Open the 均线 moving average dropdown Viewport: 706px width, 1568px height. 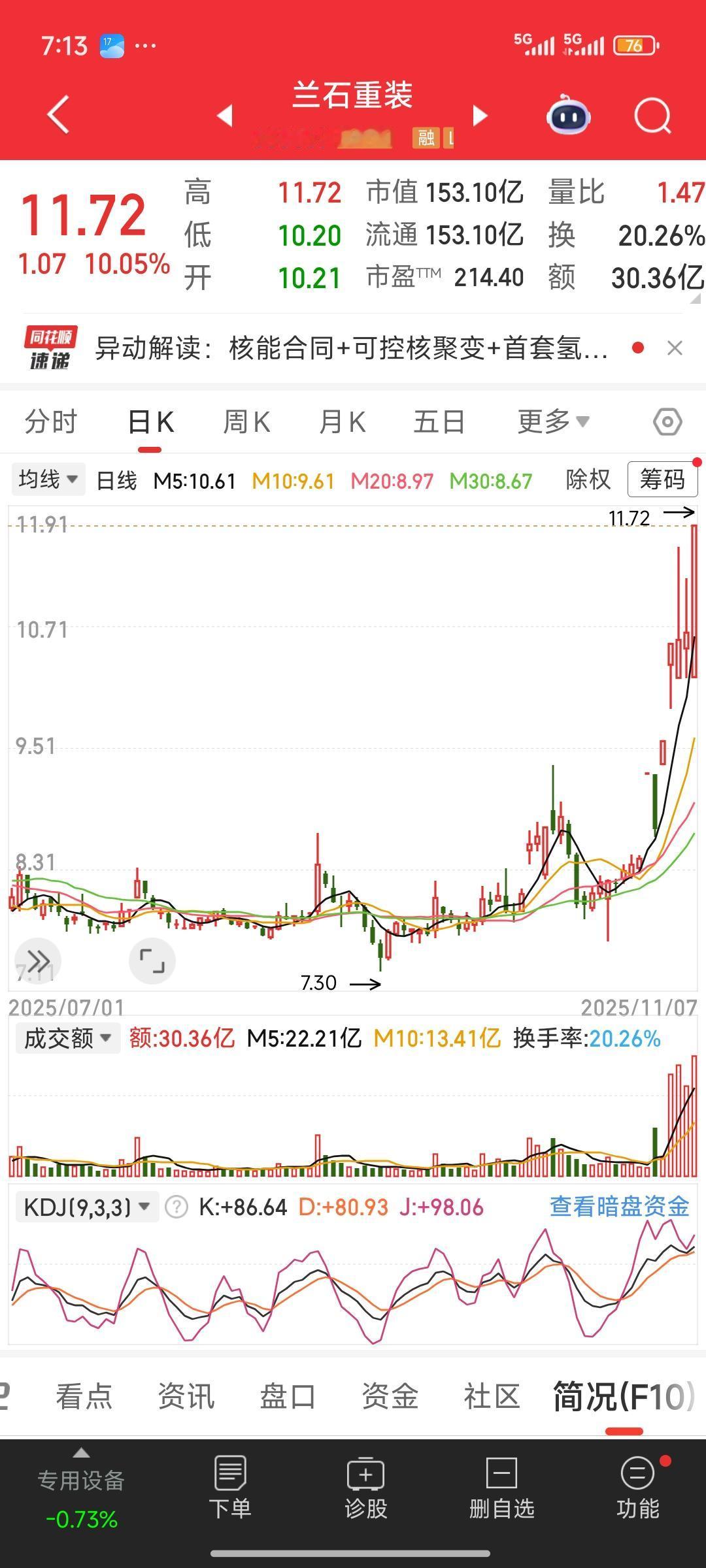click(48, 479)
